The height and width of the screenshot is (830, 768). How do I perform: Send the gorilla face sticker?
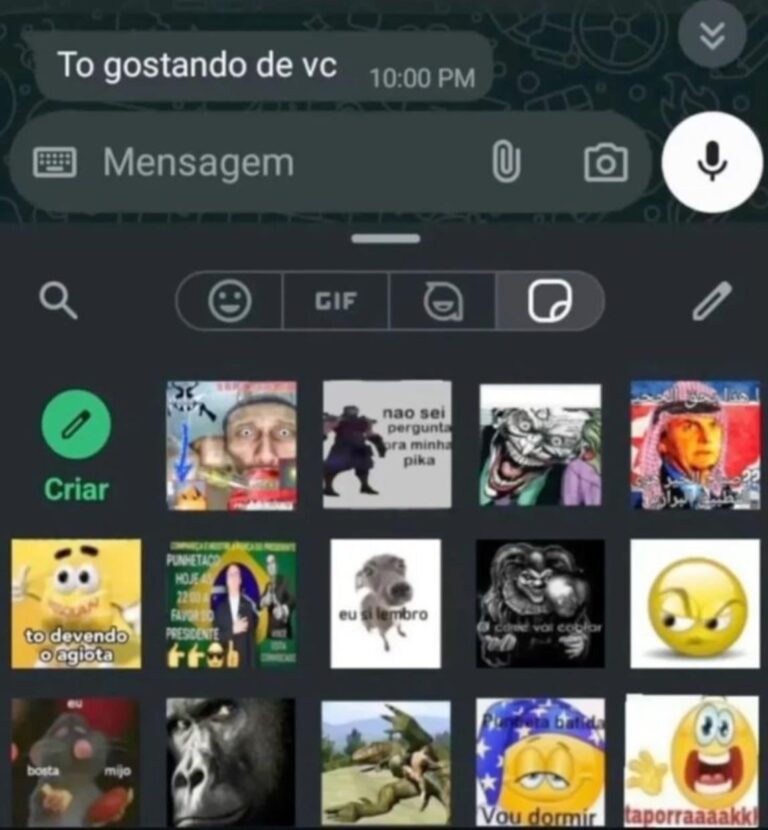pyautogui.click(x=230, y=762)
